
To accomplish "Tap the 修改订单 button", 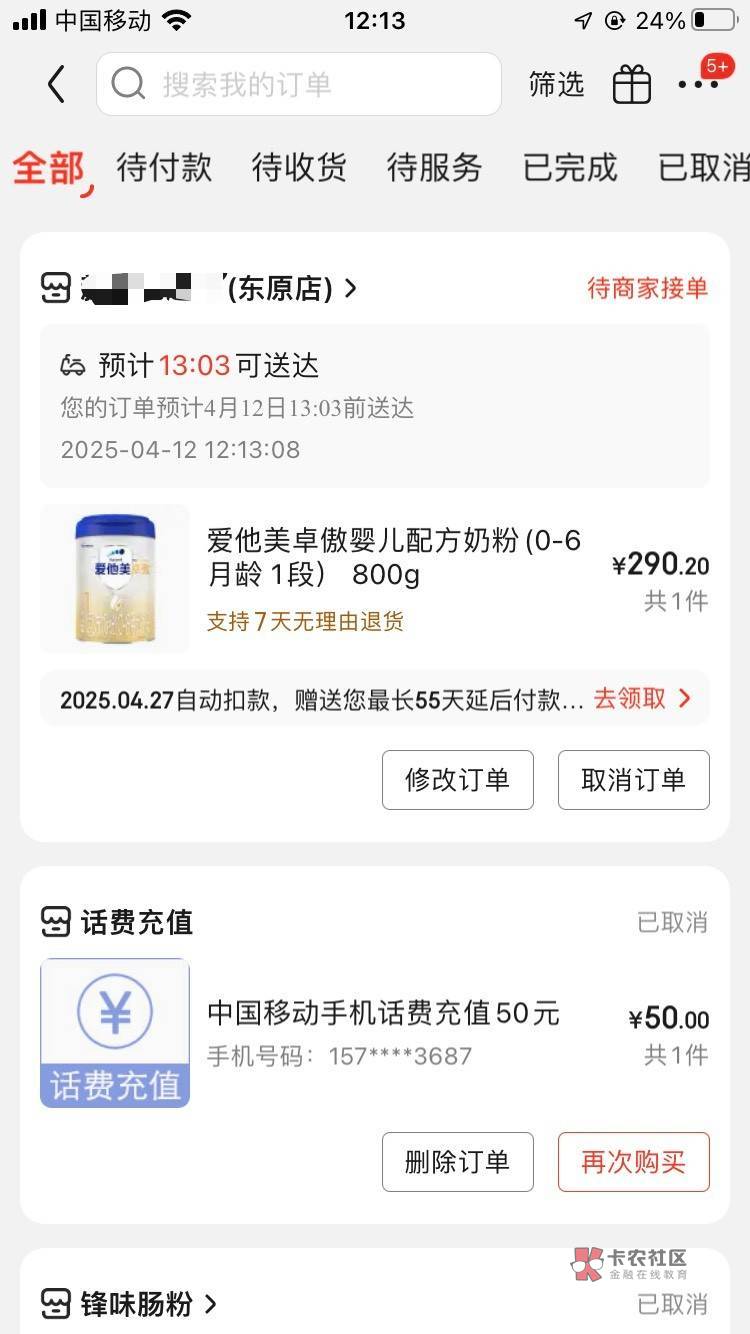I will point(457,780).
